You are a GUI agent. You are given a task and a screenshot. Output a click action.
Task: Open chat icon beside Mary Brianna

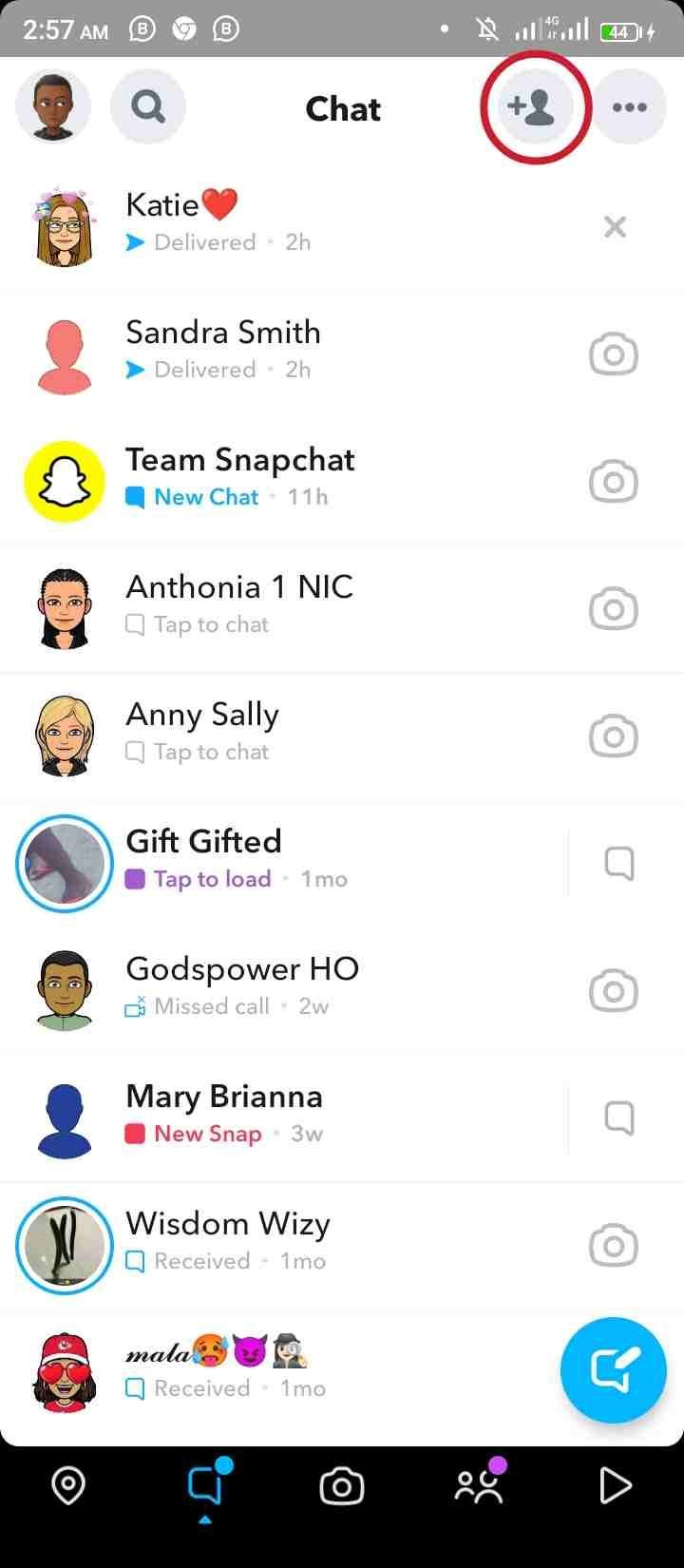click(x=619, y=1118)
